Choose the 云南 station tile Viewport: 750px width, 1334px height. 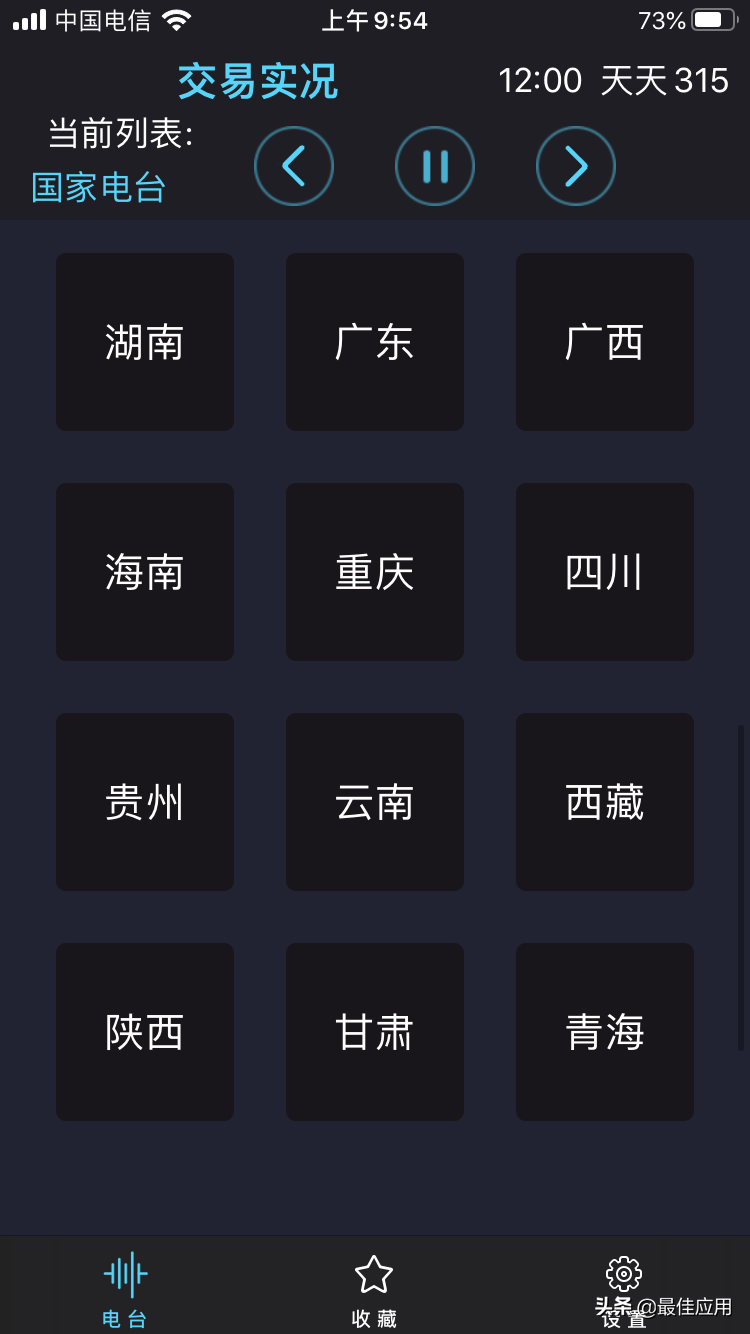click(x=375, y=802)
